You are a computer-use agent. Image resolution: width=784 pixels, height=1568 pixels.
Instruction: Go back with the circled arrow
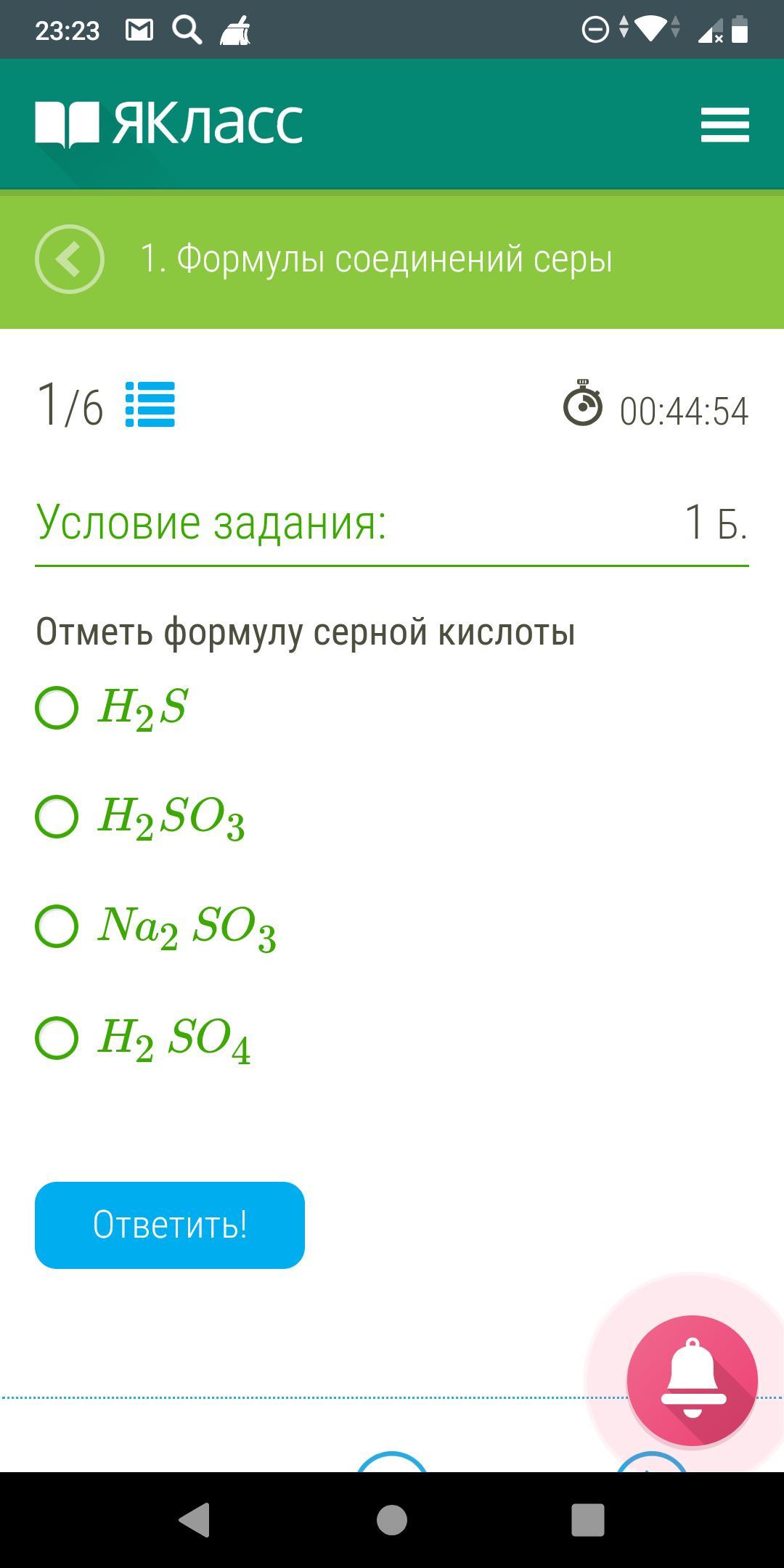click(x=70, y=259)
